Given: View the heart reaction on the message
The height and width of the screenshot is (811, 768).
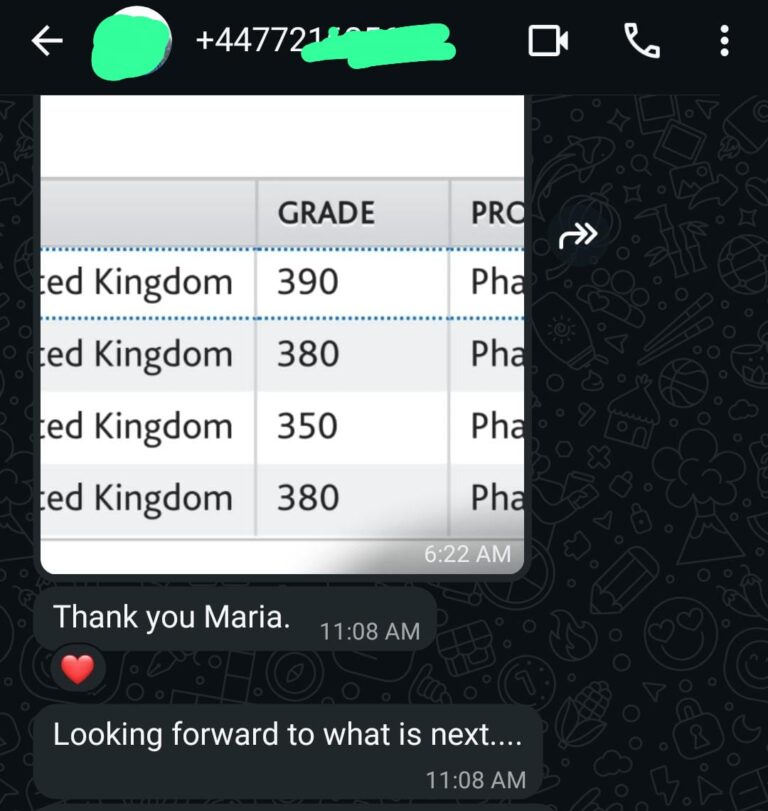Looking at the screenshot, I should [77, 669].
